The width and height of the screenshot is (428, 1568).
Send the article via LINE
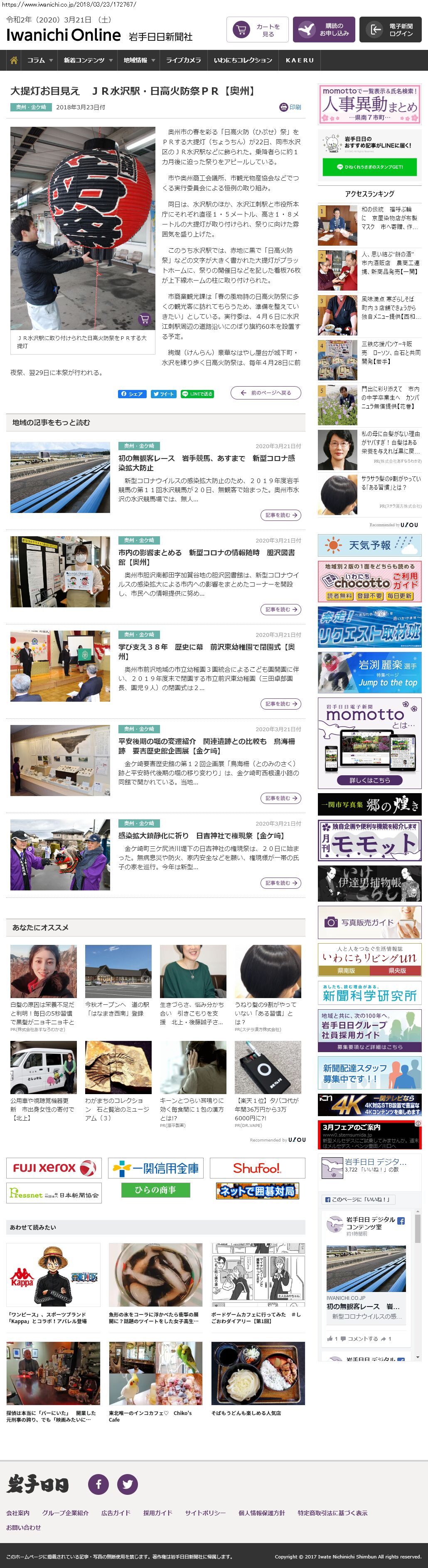197,394
